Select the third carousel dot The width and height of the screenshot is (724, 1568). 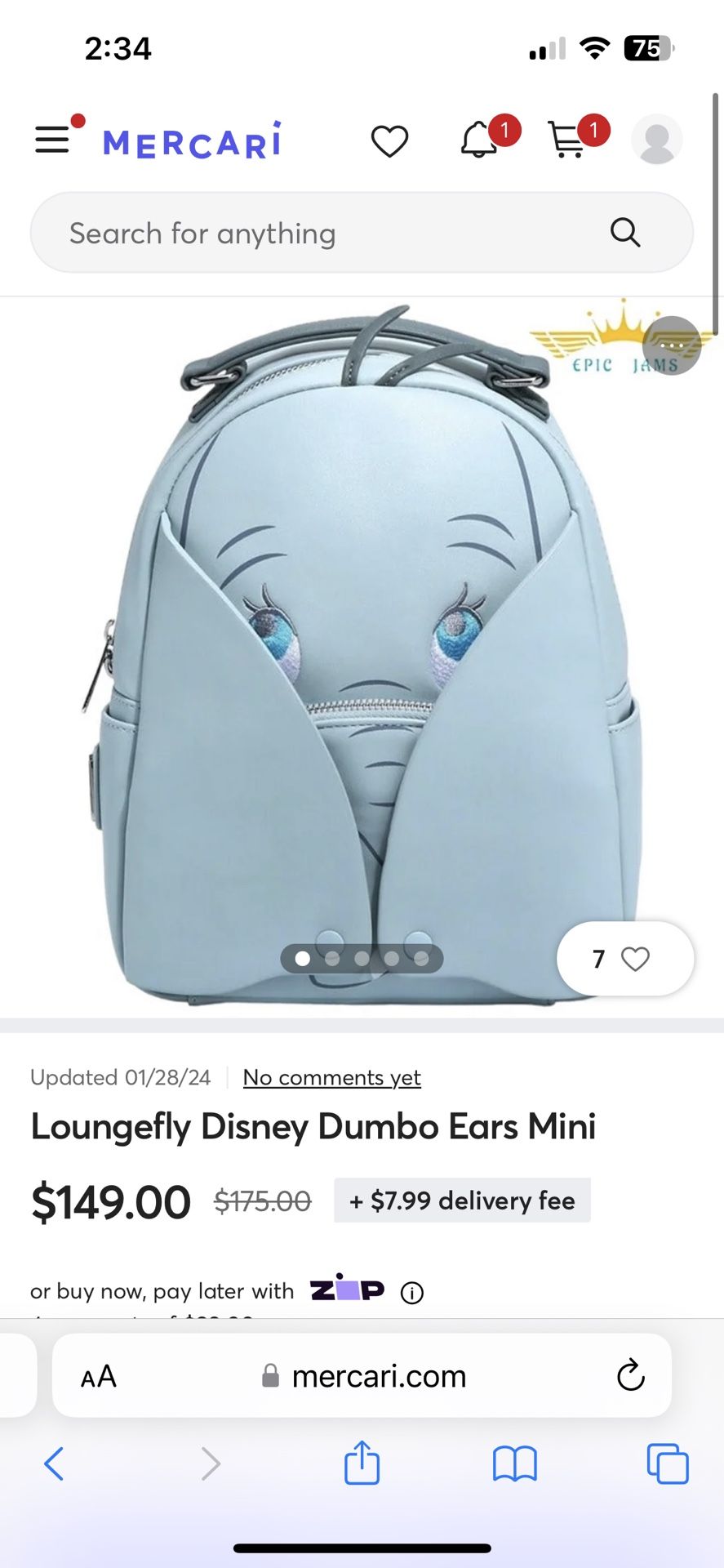[362, 959]
